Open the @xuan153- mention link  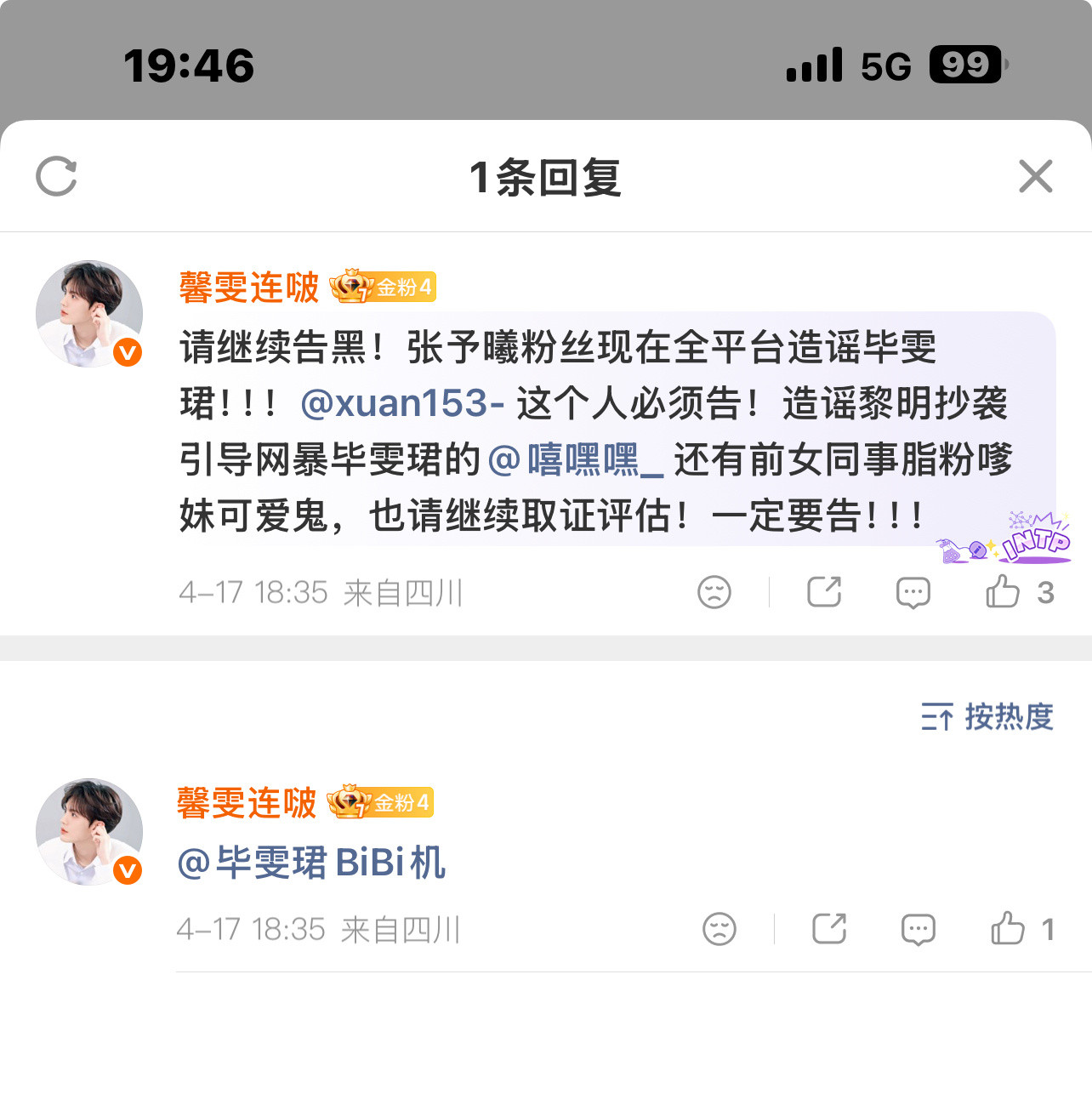[x=401, y=406]
